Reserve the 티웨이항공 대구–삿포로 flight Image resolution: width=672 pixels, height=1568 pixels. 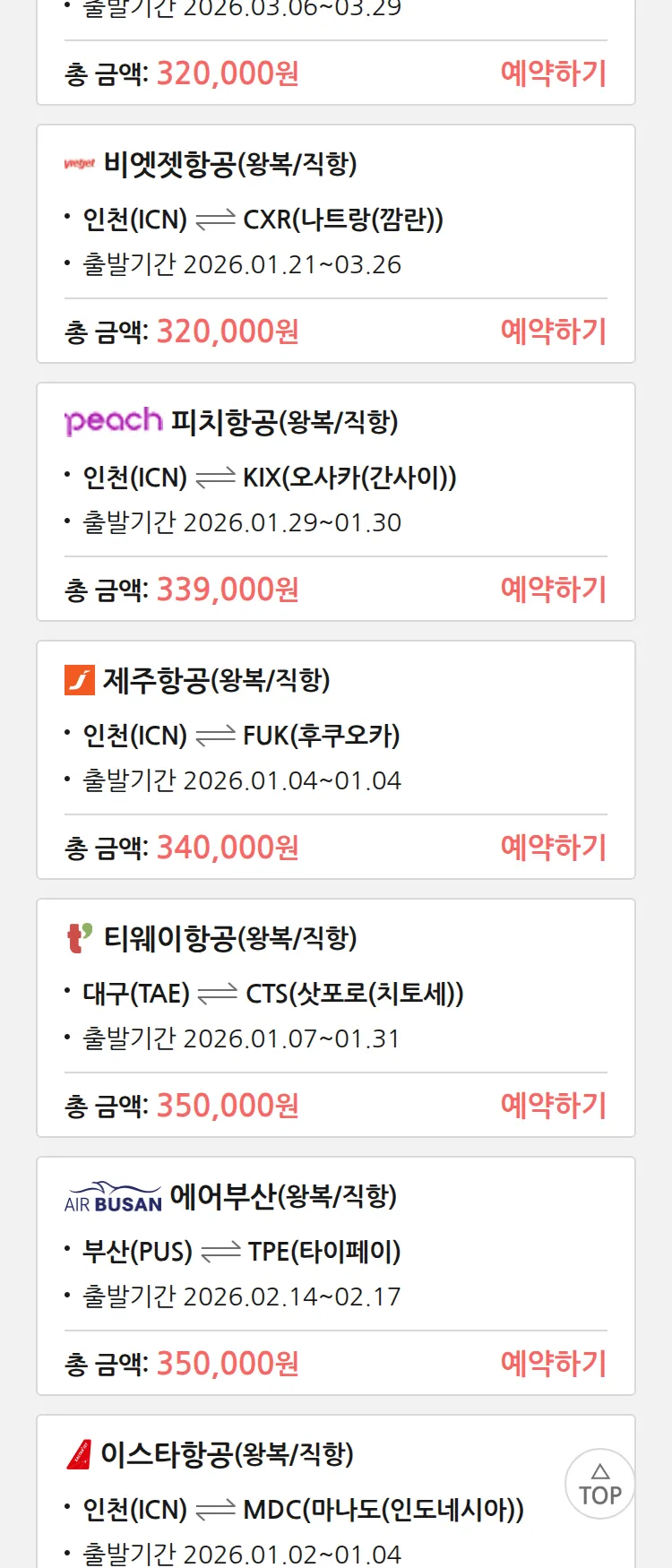pyautogui.click(x=553, y=1106)
